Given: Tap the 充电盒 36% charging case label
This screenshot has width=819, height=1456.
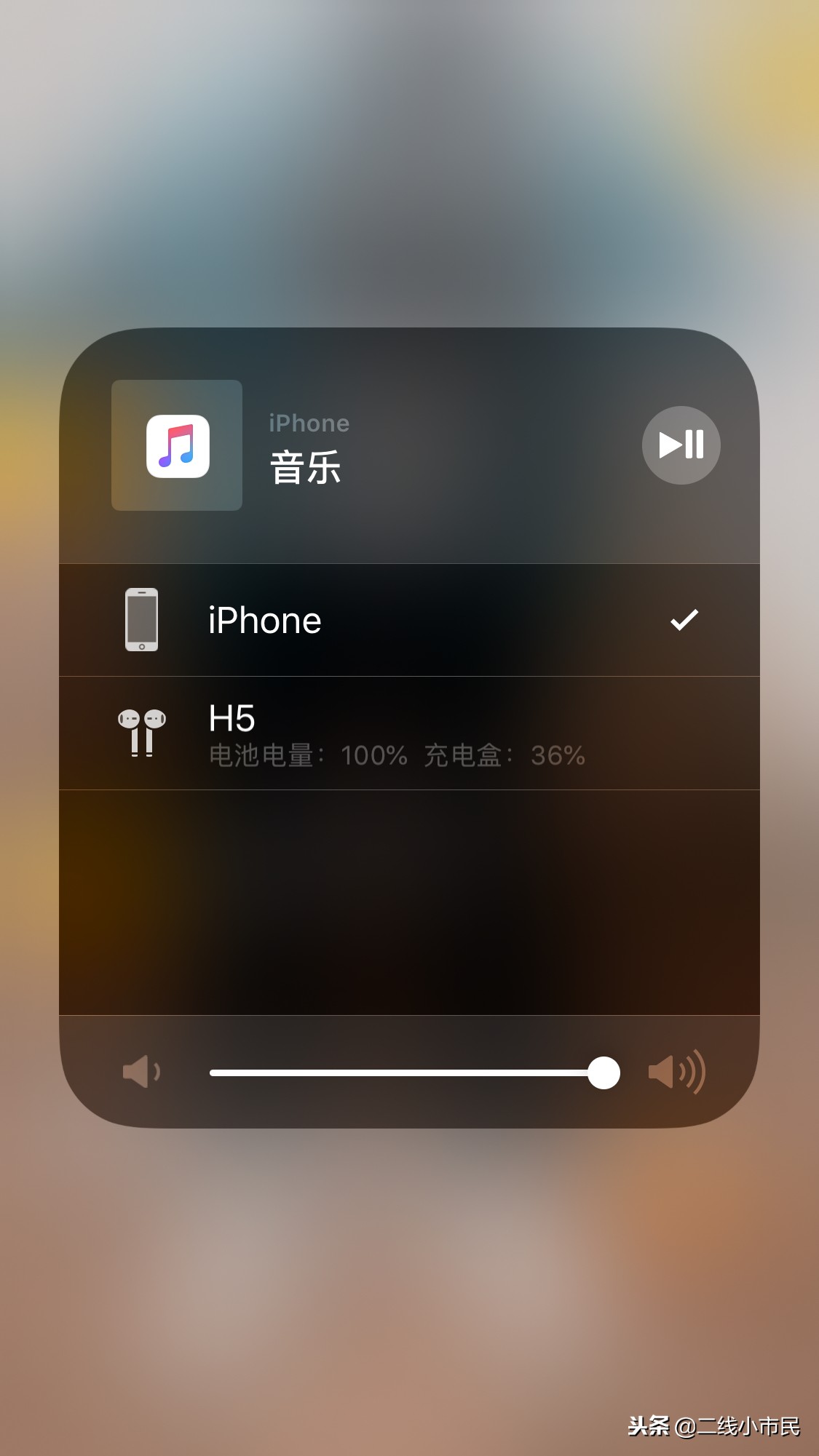Looking at the screenshot, I should [505, 756].
